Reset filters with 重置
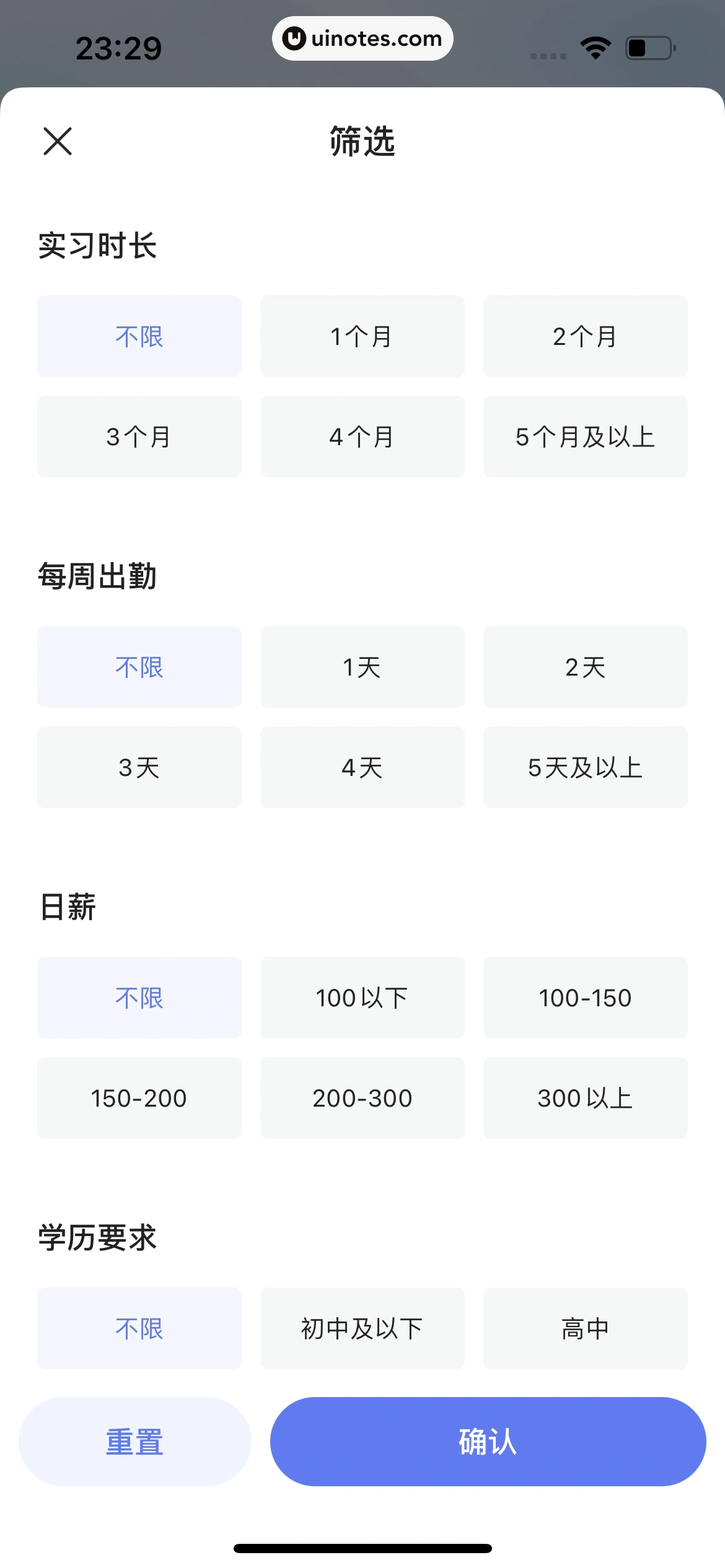The height and width of the screenshot is (1568, 725). 134,1441
